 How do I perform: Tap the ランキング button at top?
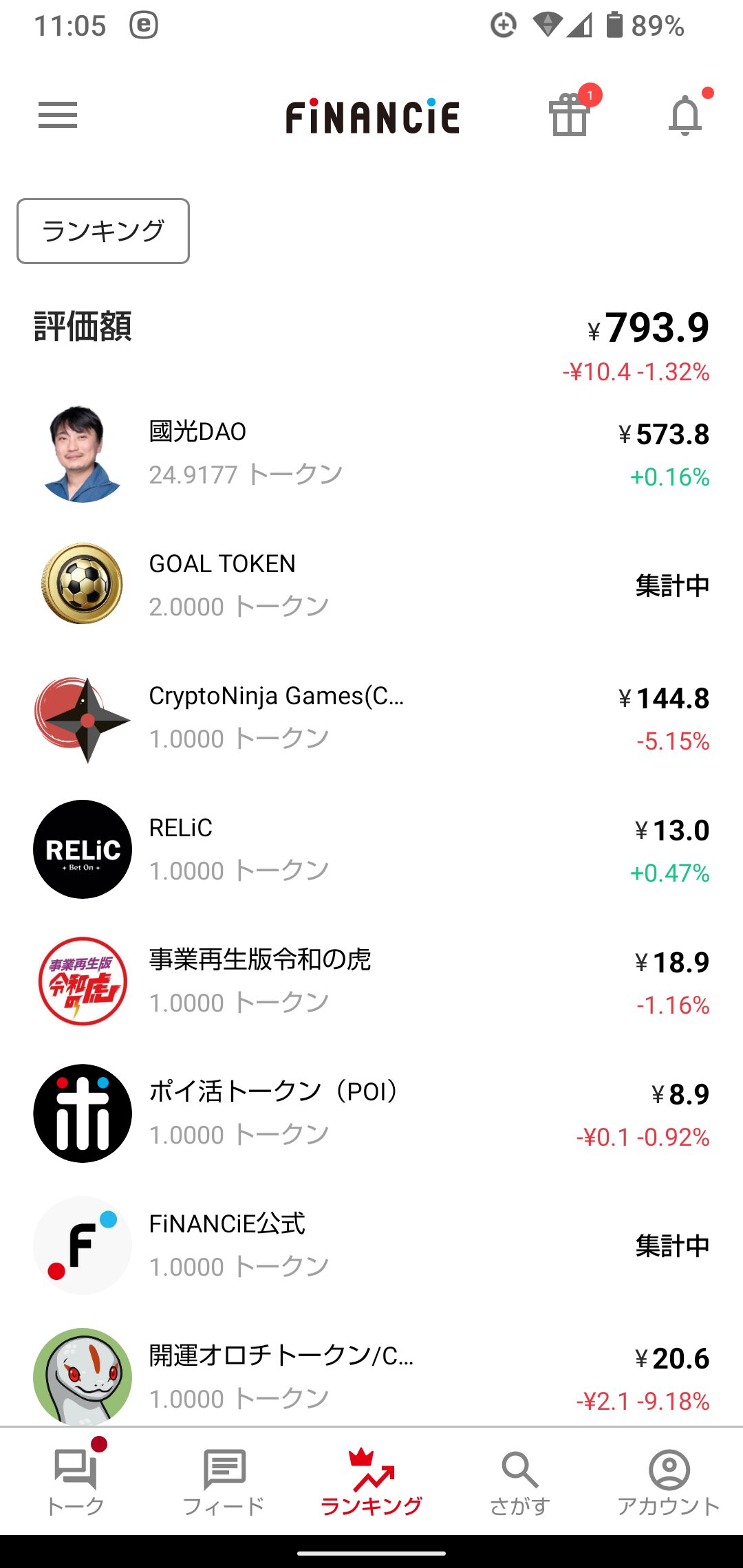pyautogui.click(x=103, y=231)
